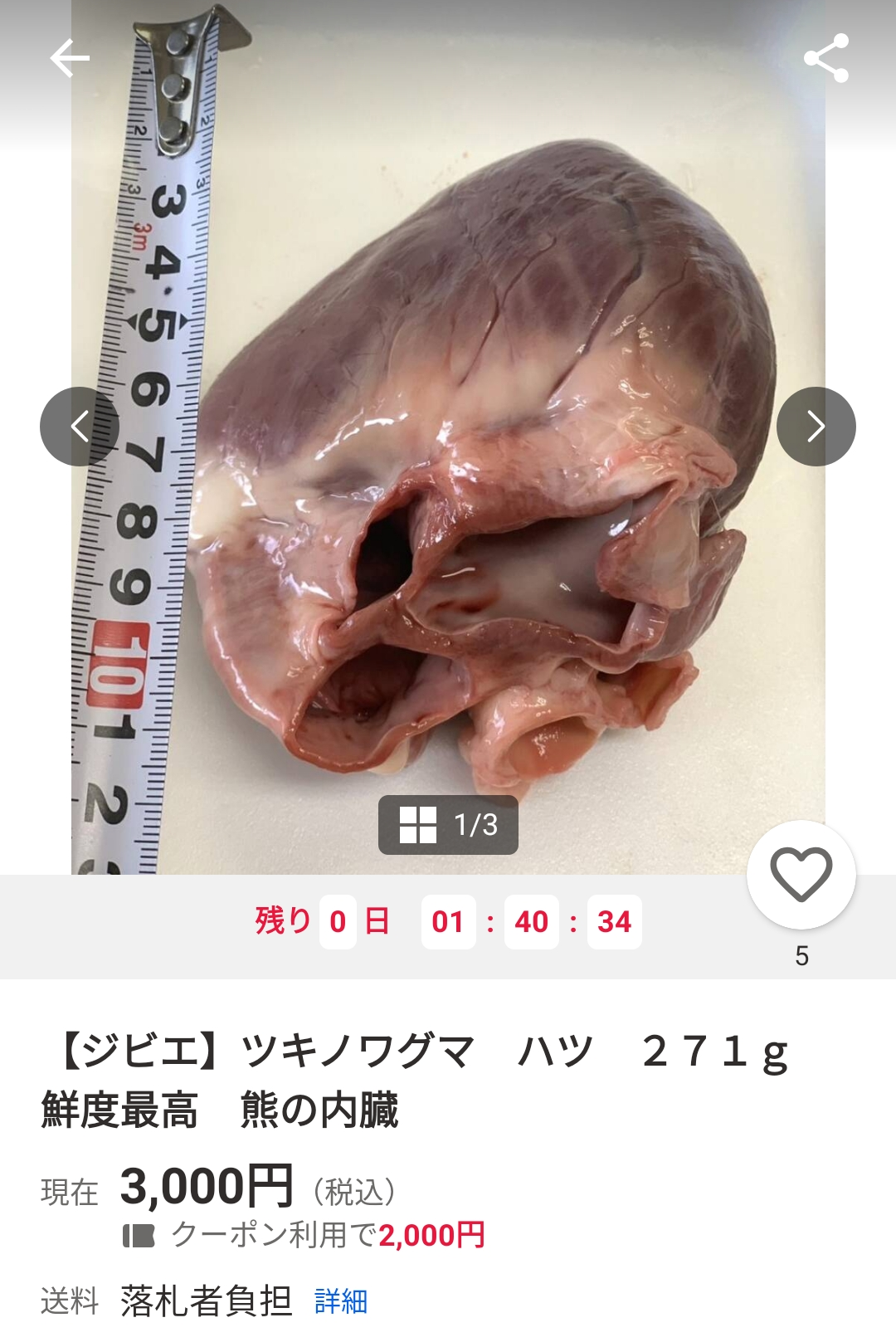The image size is (896, 1342).
Task: Share this auction listing
Action: 825,58
